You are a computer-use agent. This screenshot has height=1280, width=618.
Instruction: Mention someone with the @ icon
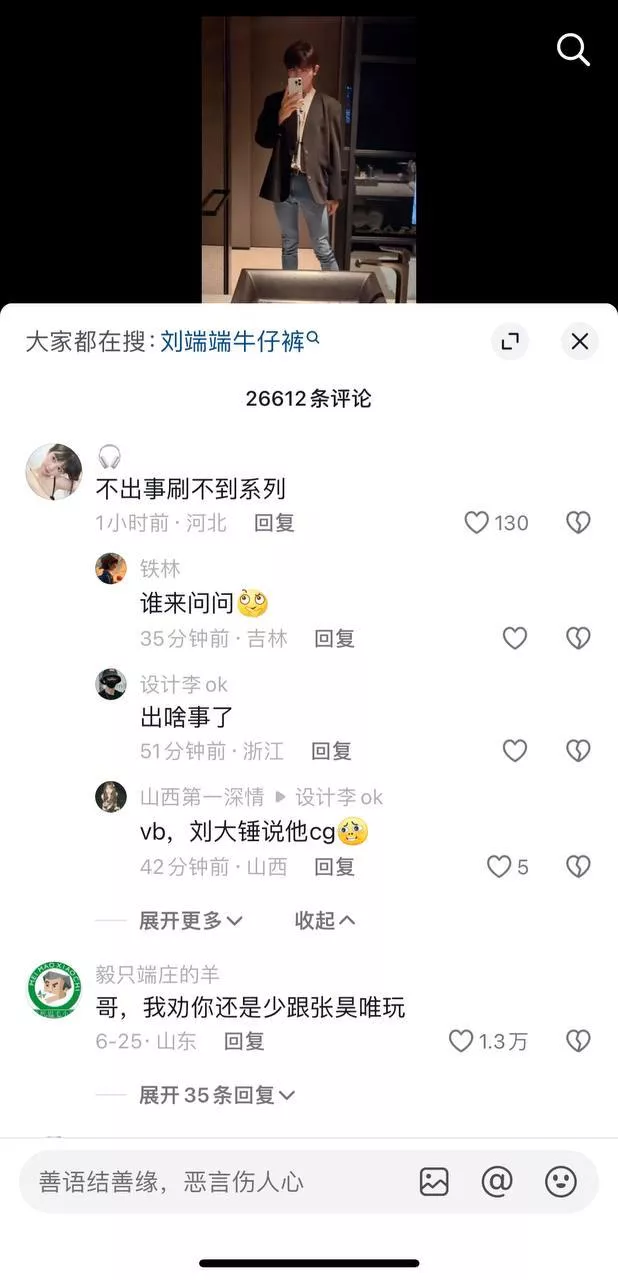[497, 1182]
